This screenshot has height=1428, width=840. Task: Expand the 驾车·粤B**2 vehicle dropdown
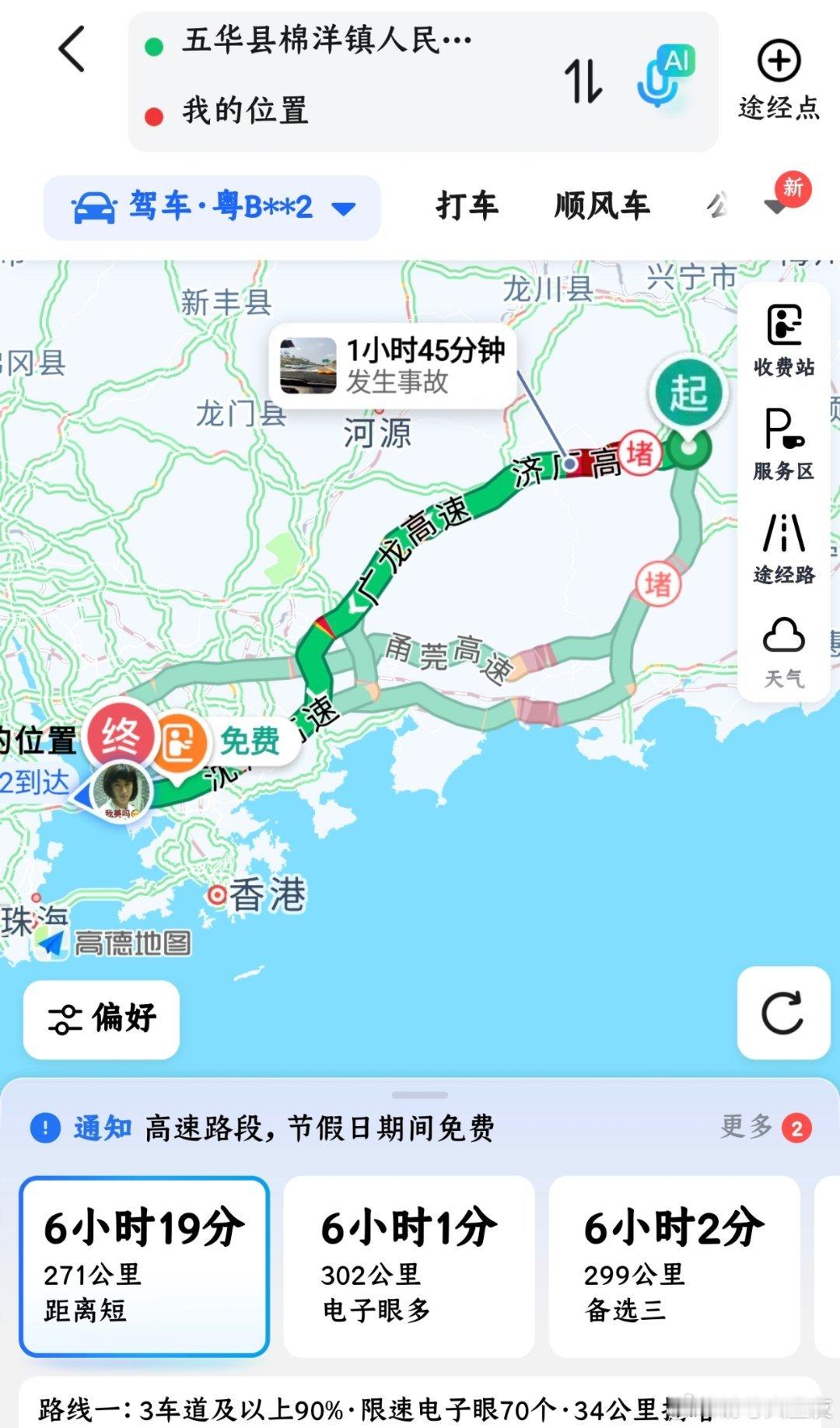(x=210, y=206)
